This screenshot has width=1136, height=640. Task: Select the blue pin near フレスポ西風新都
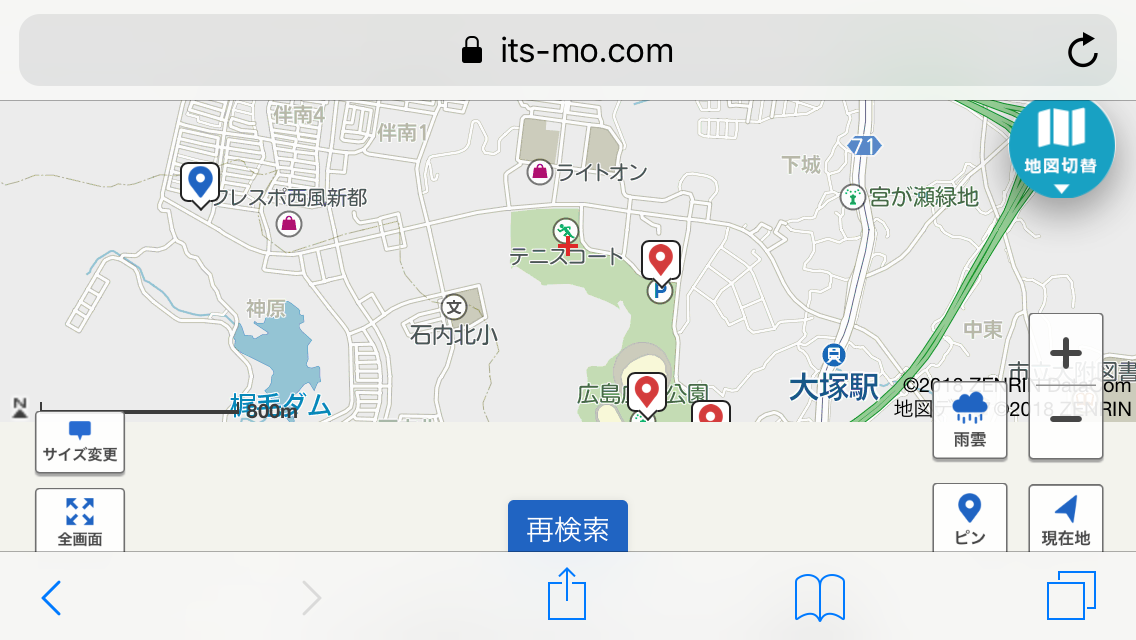(x=200, y=184)
